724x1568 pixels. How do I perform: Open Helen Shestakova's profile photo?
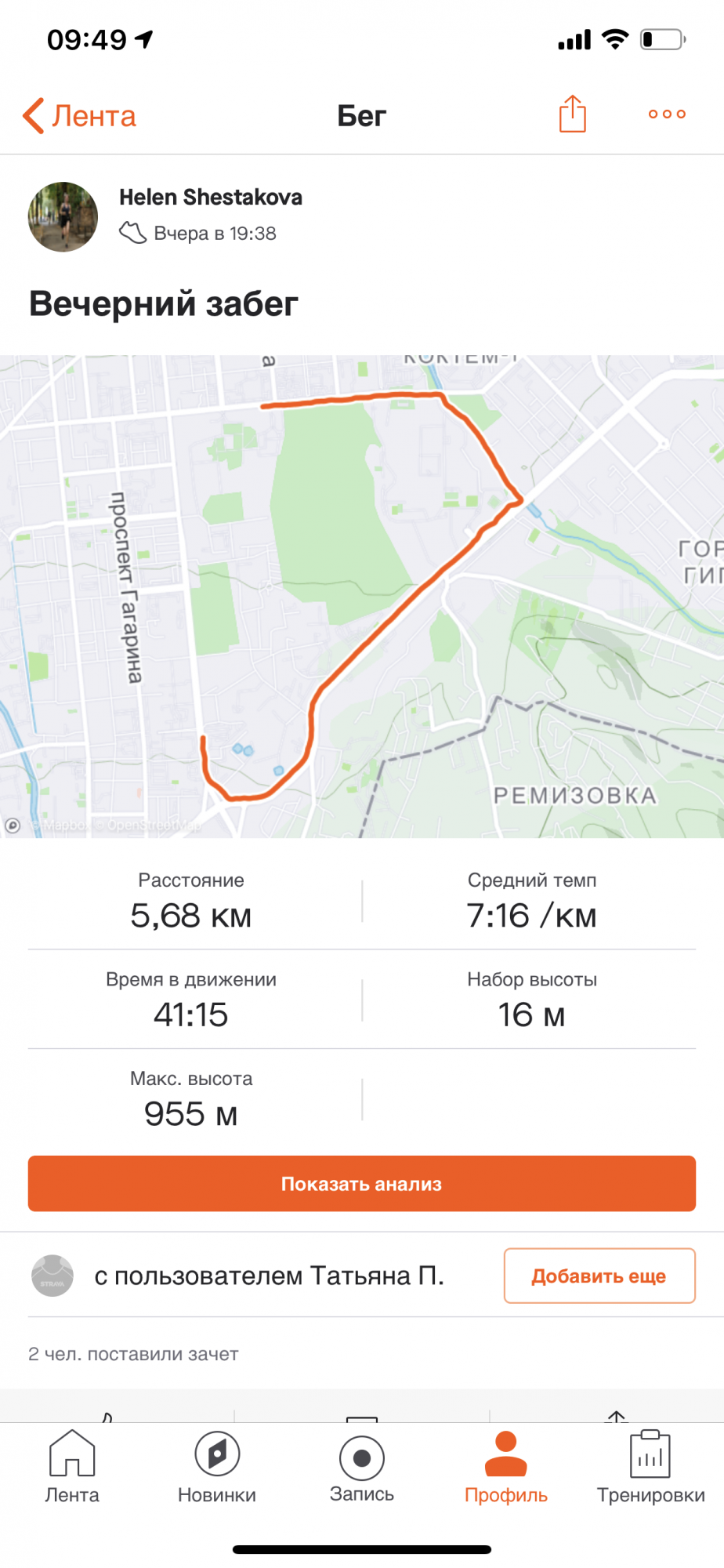[x=63, y=217]
